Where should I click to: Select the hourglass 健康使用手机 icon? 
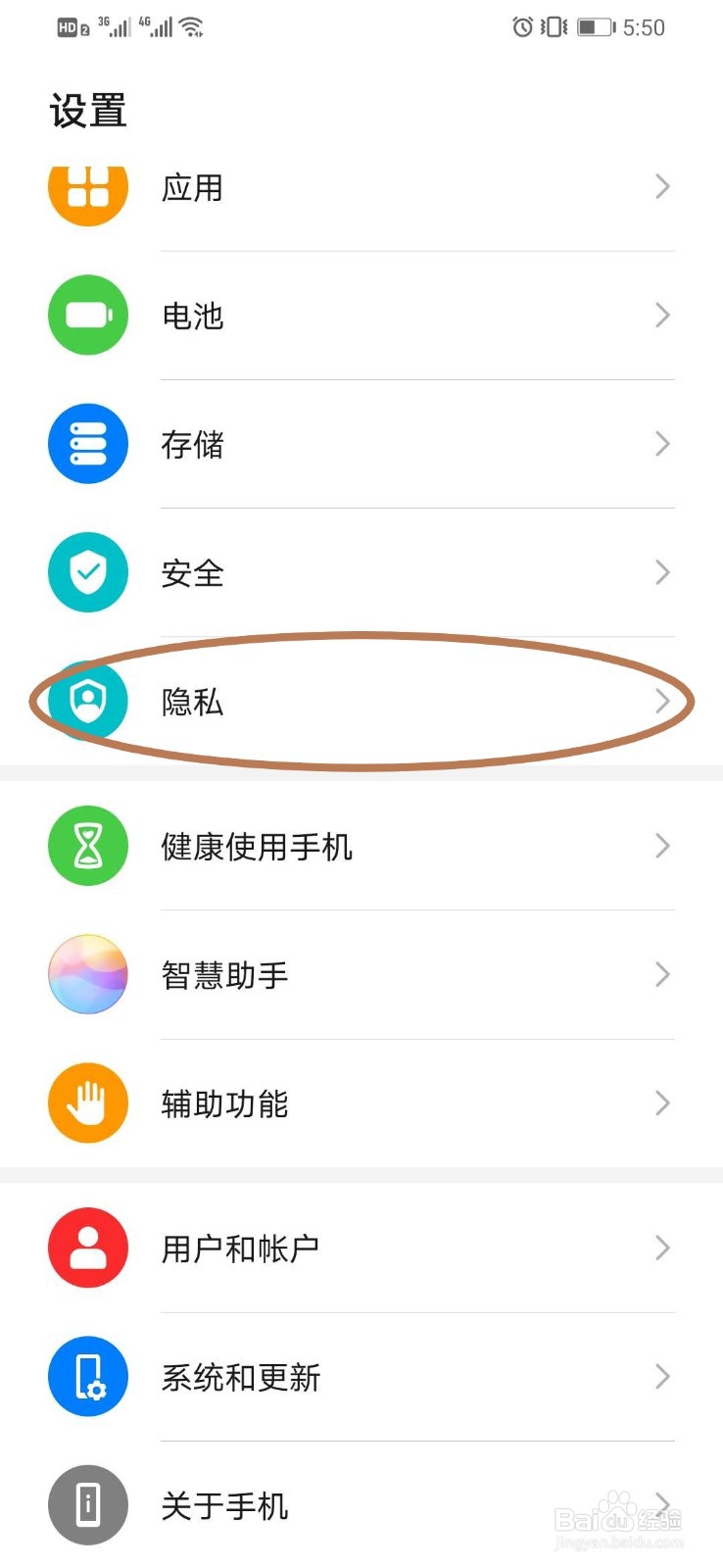point(87,846)
